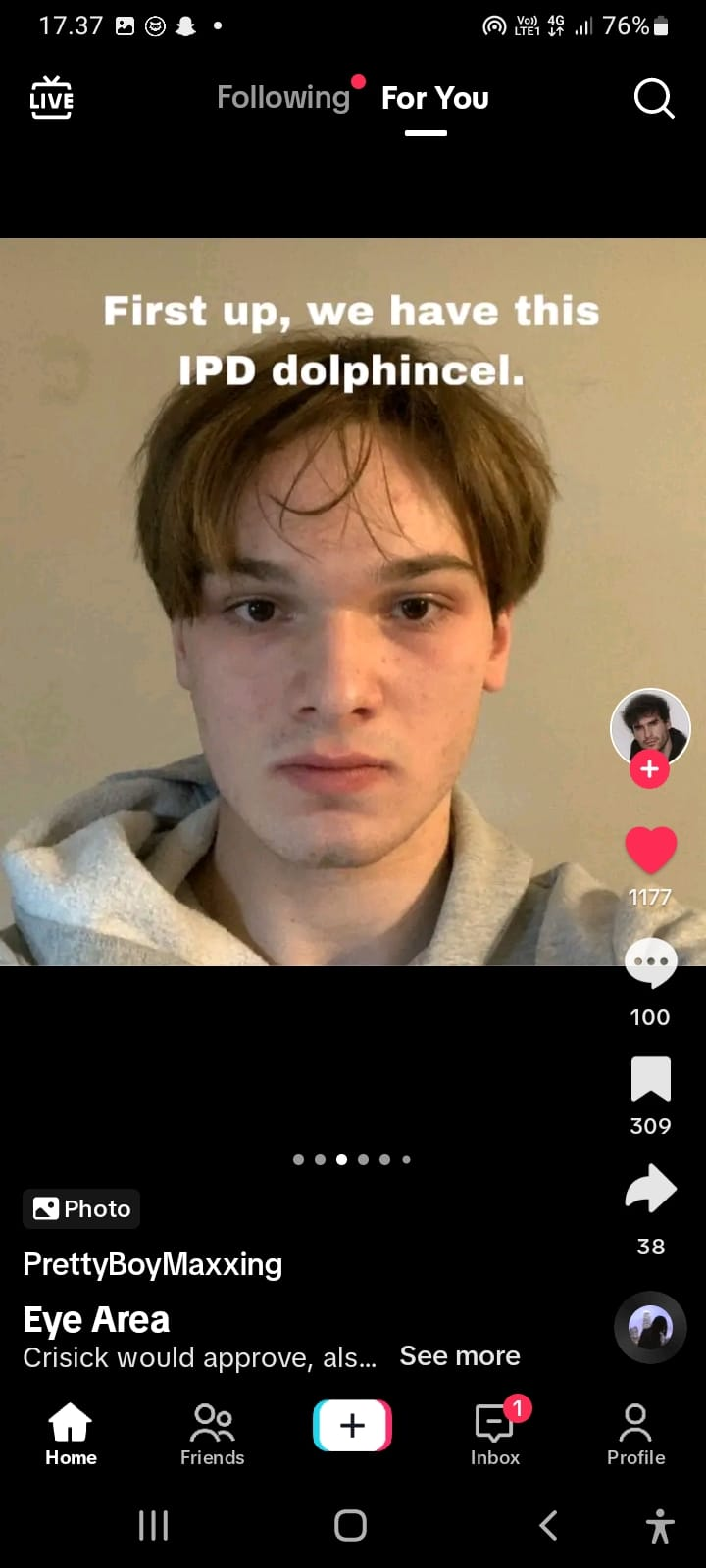Share this post with the arrow icon
The height and width of the screenshot is (1568, 706).
pyautogui.click(x=651, y=1189)
